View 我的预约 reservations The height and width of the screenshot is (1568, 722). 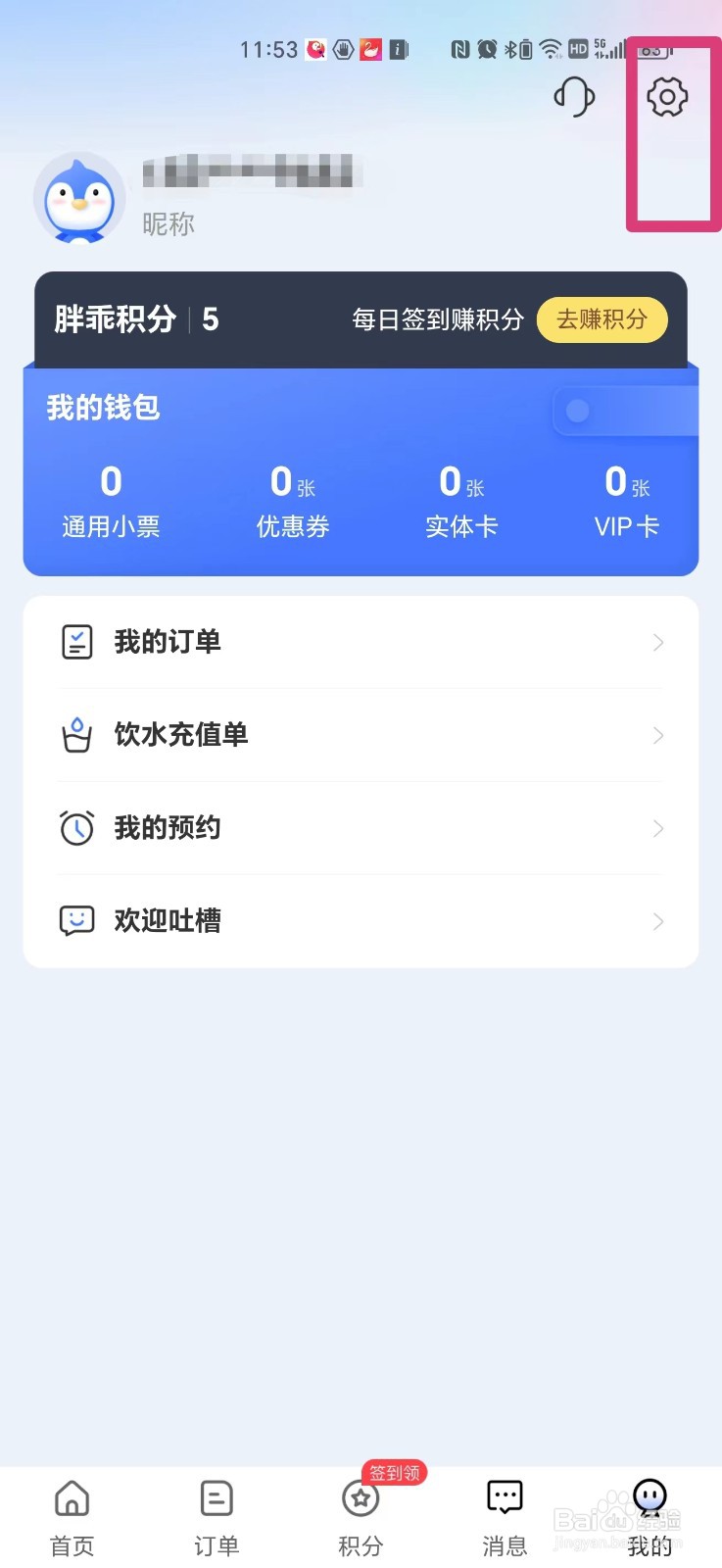[x=361, y=828]
